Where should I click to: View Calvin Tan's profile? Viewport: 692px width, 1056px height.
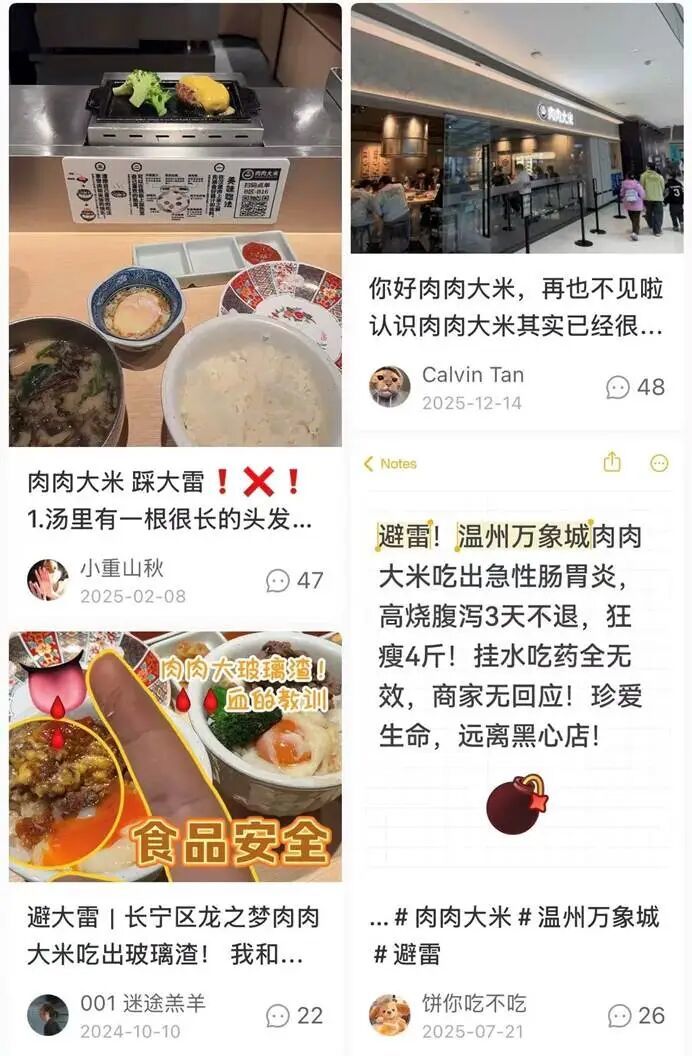(390, 386)
